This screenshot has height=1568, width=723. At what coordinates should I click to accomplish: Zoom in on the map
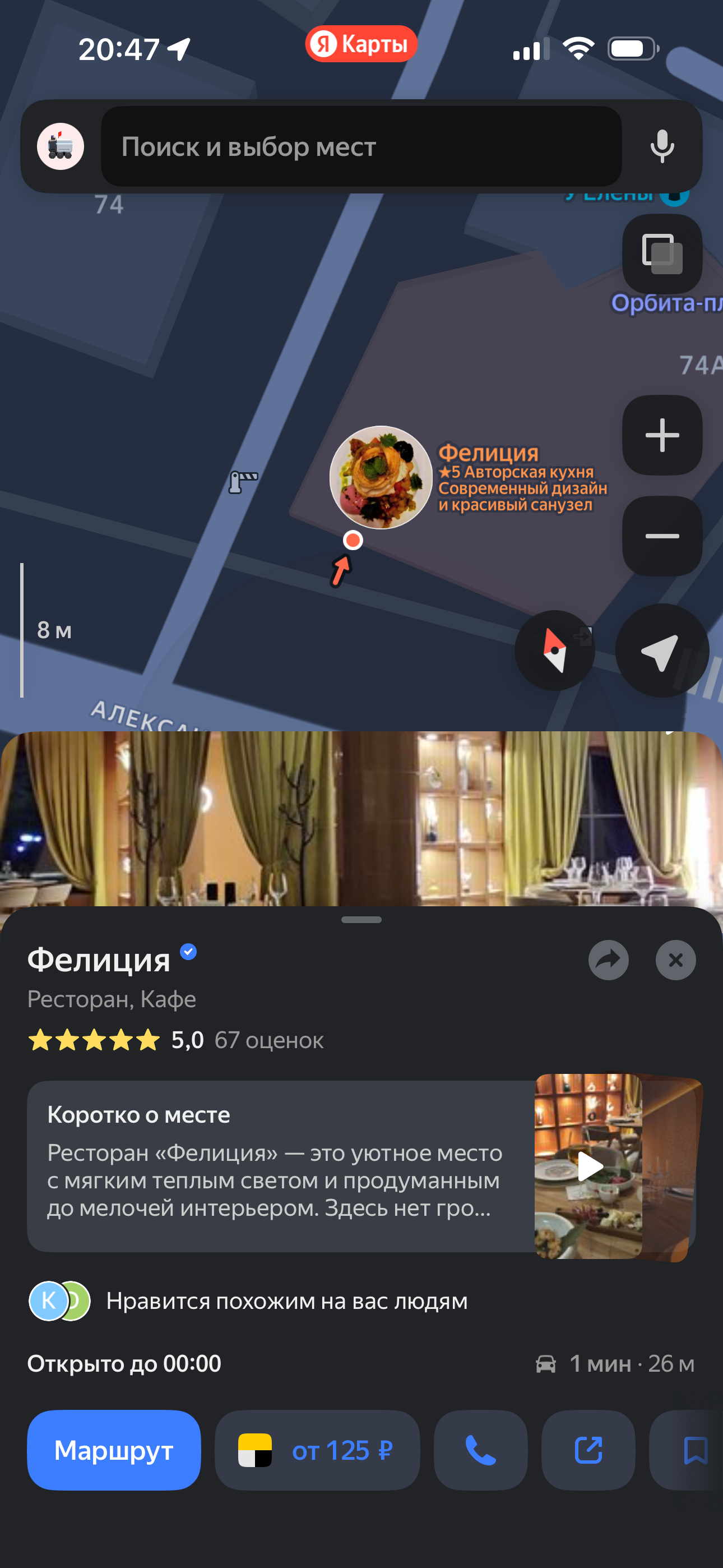pyautogui.click(x=661, y=435)
